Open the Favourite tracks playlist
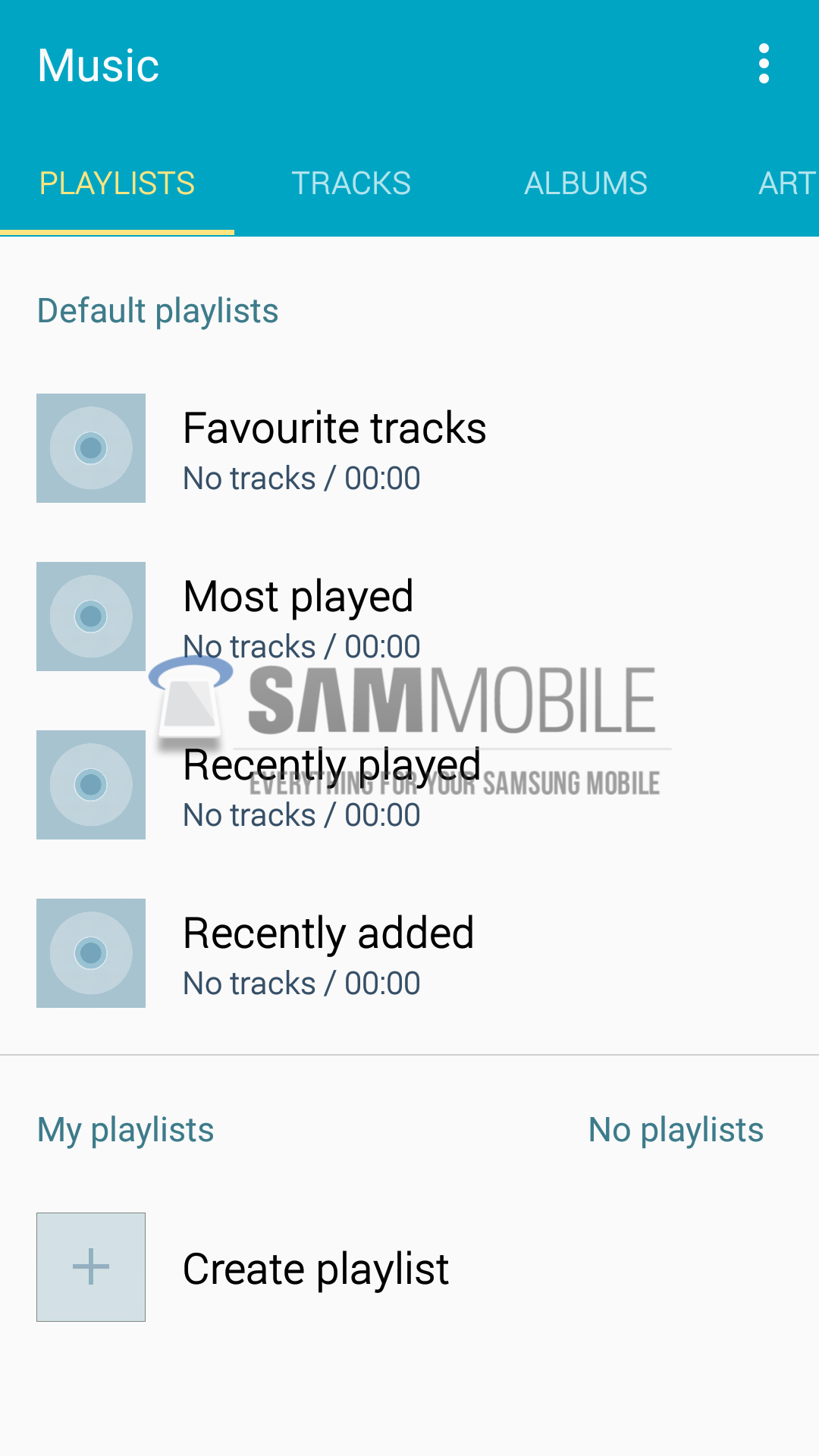 pos(334,448)
